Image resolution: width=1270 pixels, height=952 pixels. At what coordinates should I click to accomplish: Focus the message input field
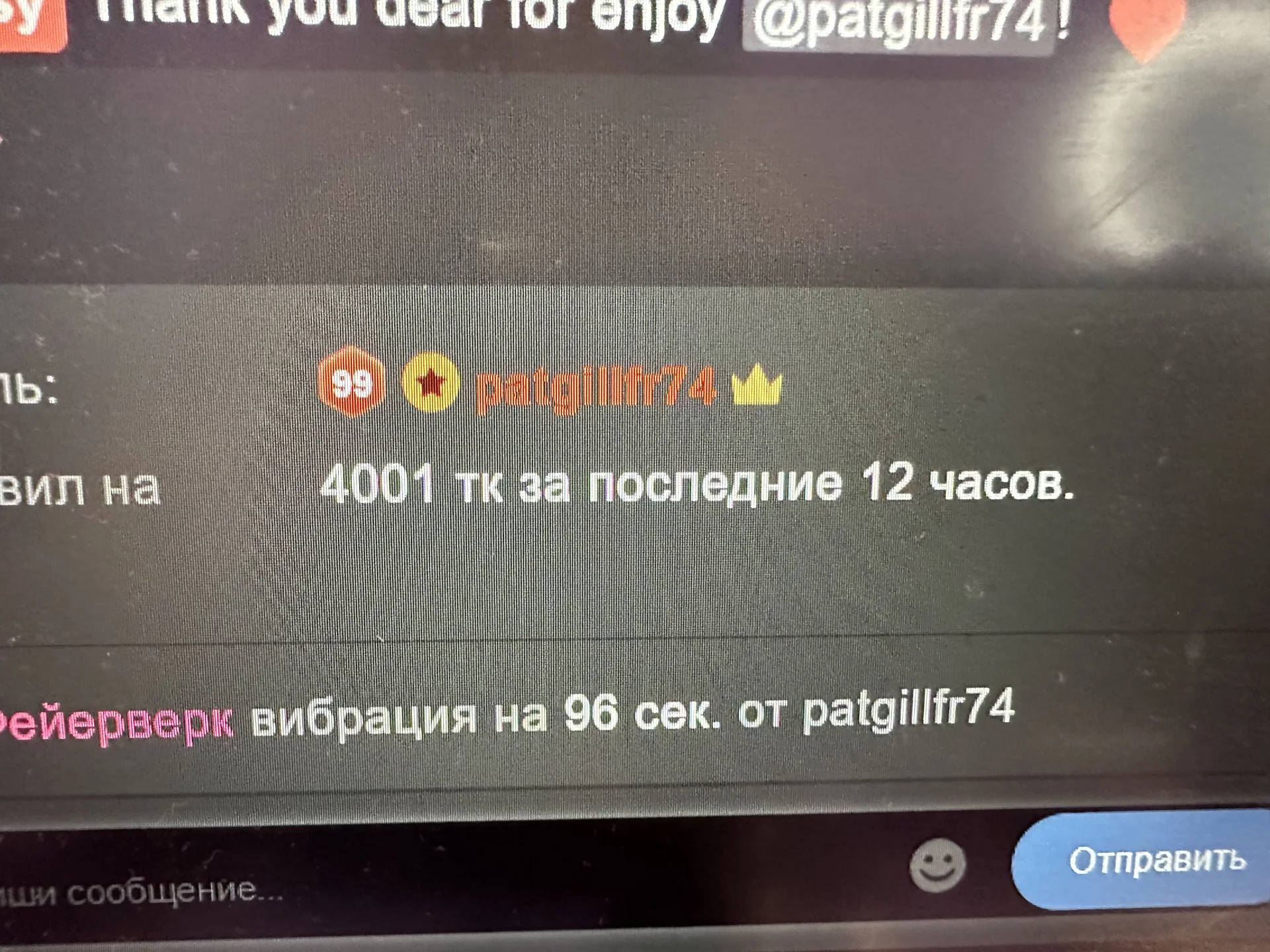[397, 889]
